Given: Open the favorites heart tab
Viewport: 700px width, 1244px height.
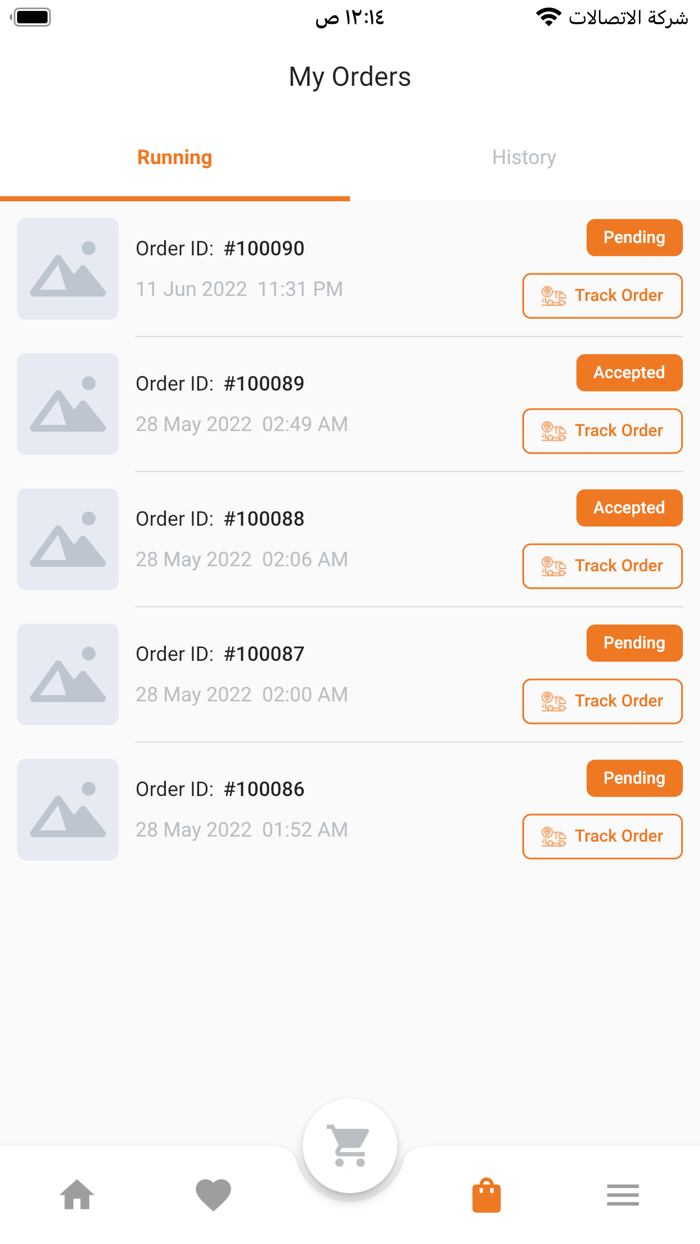Looking at the screenshot, I should click(213, 1195).
